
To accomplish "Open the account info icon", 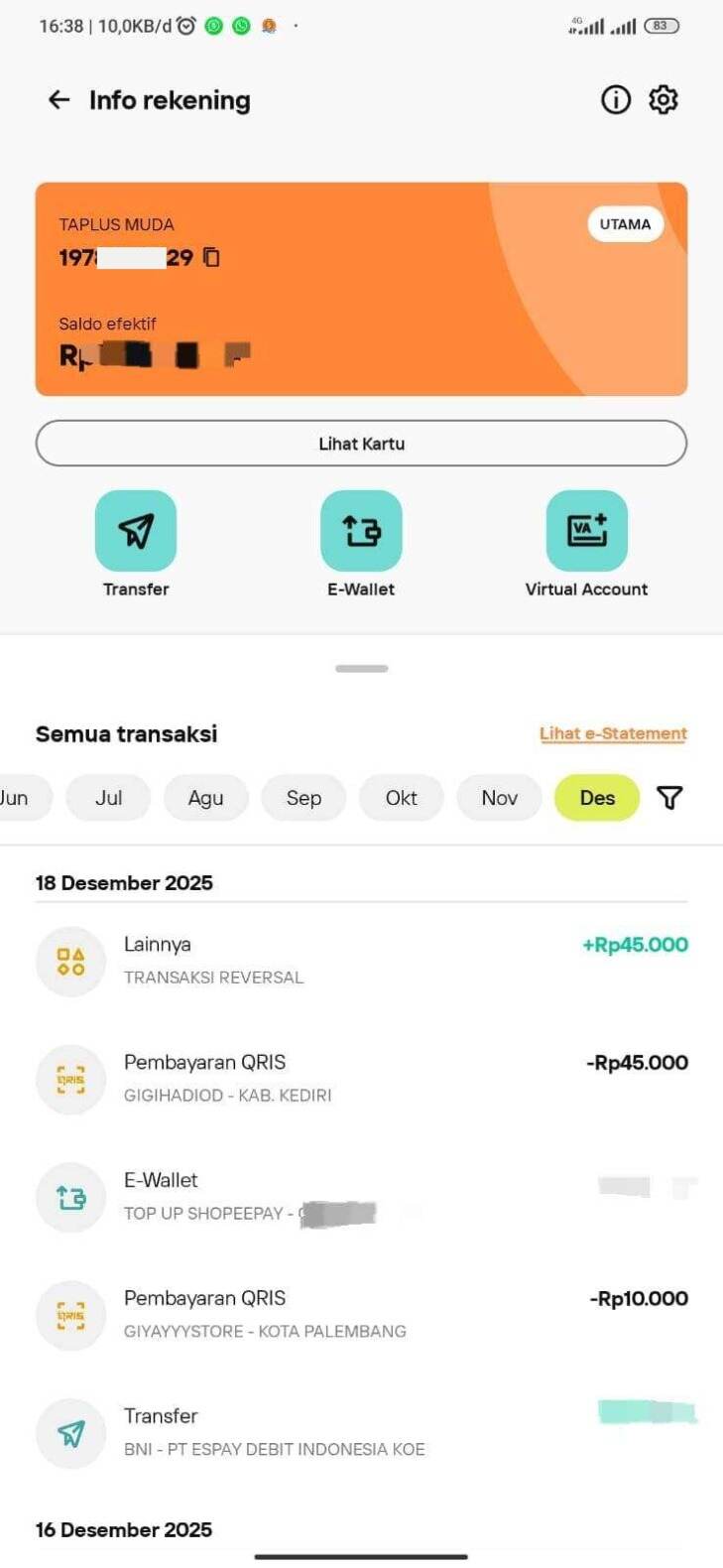I will click(615, 100).
